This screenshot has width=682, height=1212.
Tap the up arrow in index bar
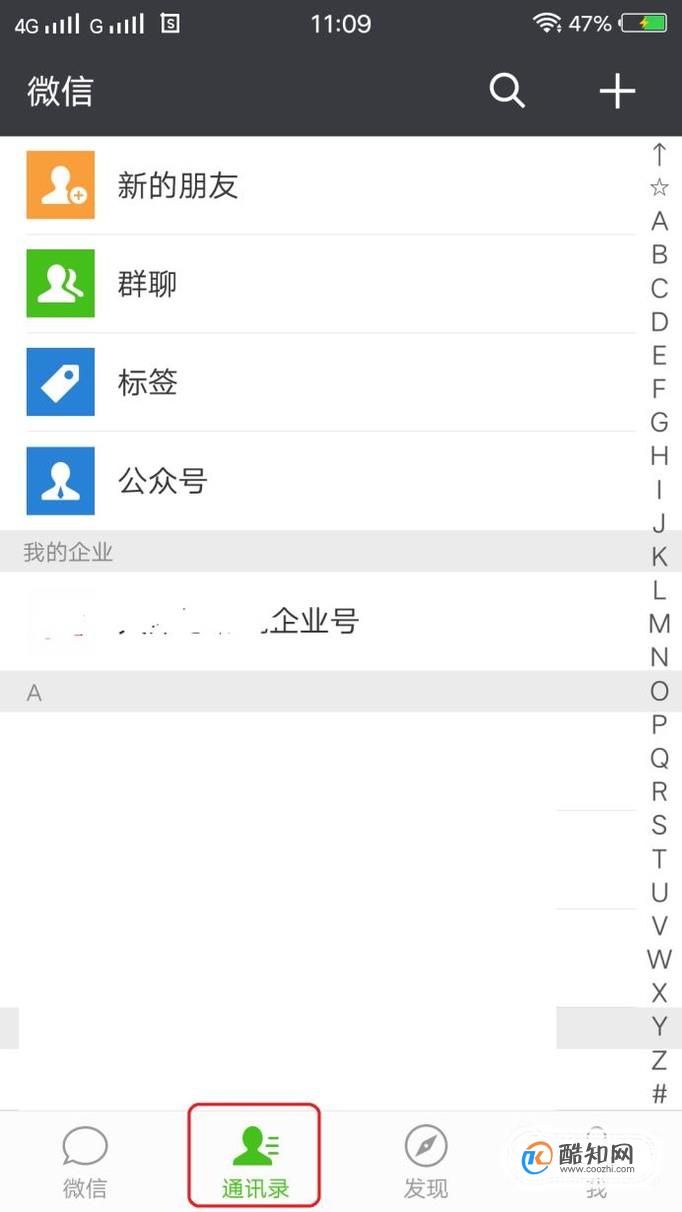659,154
